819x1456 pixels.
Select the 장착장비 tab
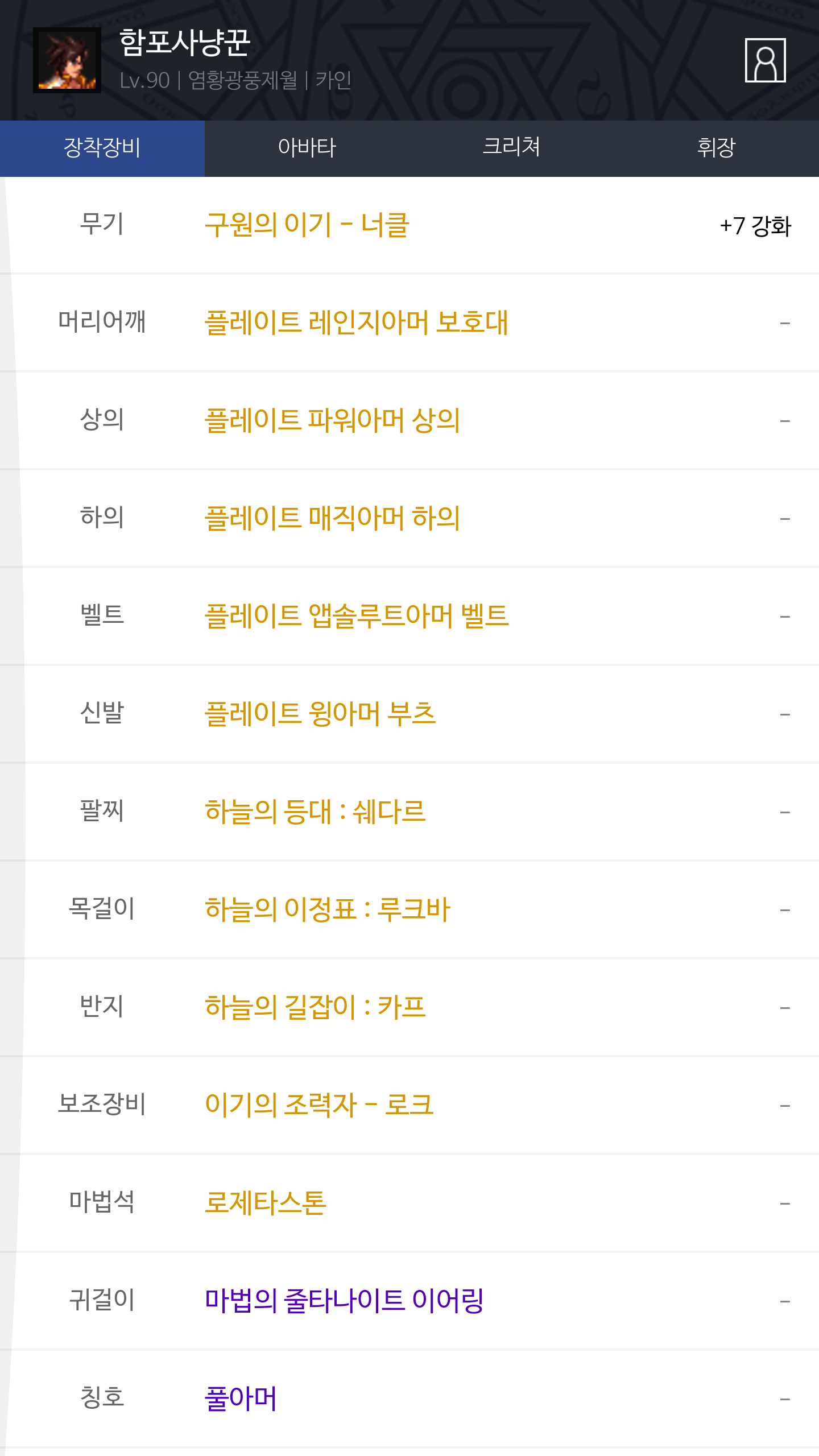(102, 148)
